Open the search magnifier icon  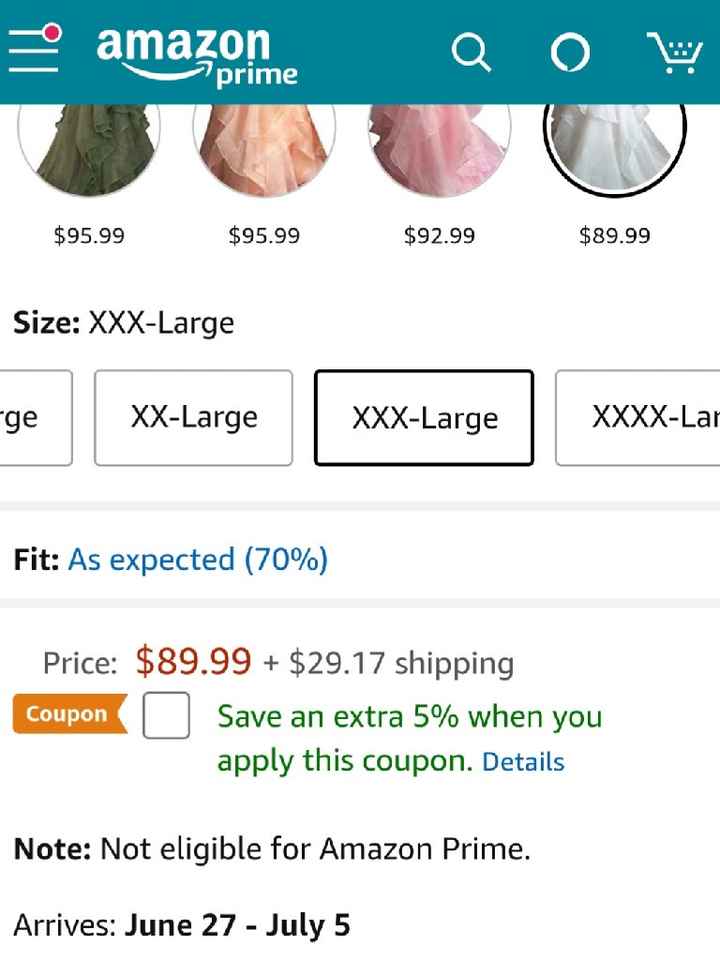(471, 52)
